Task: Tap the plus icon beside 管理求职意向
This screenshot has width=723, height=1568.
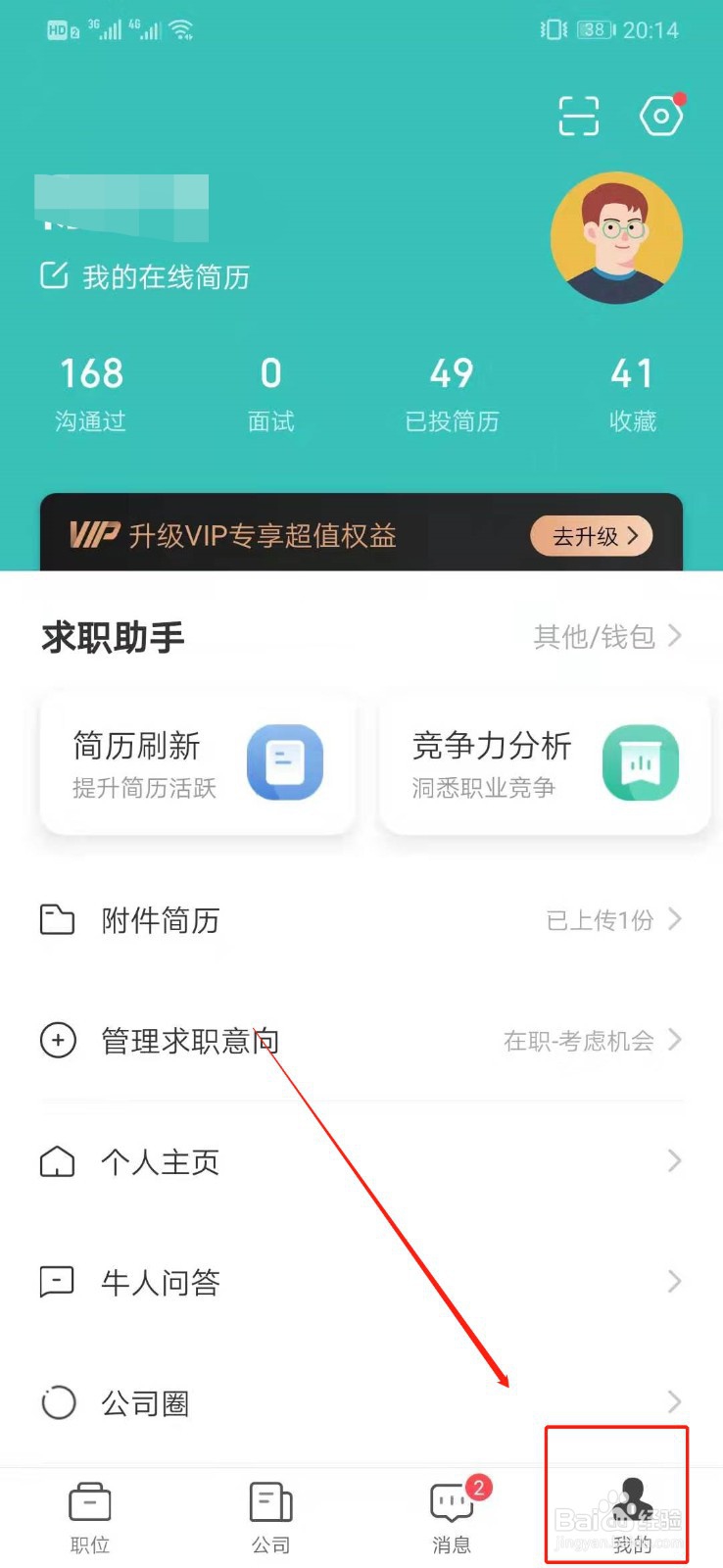Action: click(58, 1041)
